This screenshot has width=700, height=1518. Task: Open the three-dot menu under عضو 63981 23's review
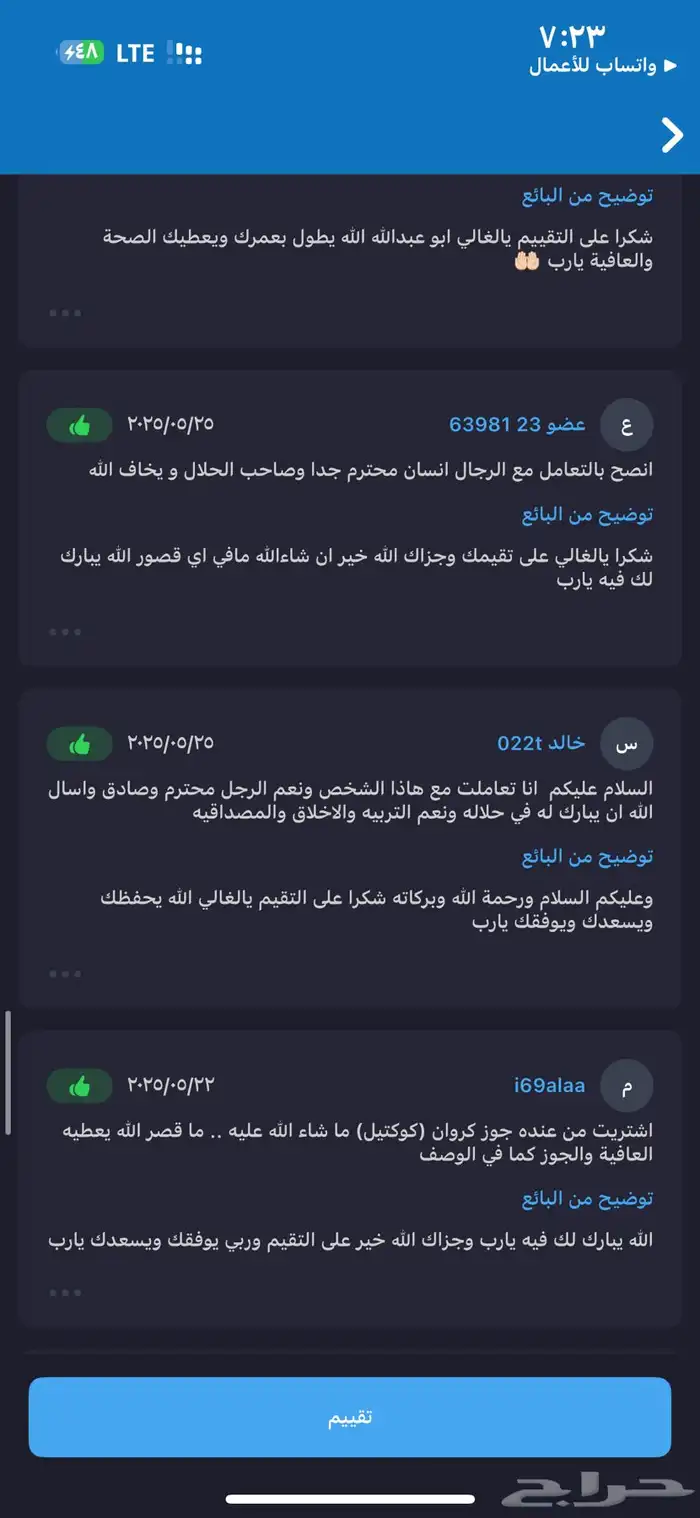pos(65,632)
